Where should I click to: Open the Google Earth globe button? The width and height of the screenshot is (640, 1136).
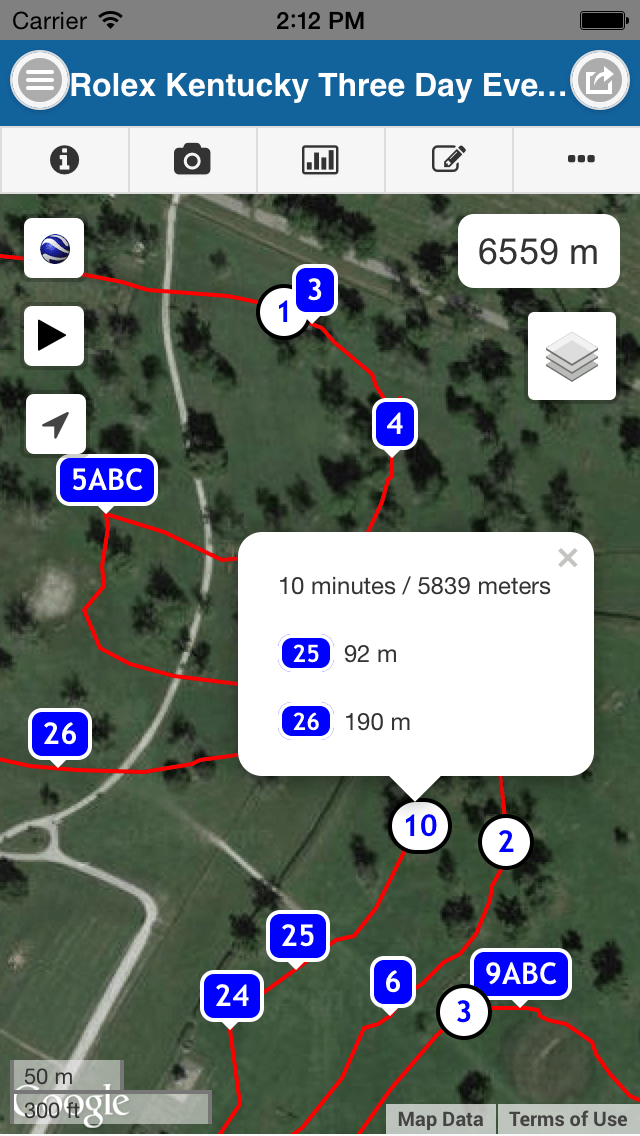pyautogui.click(x=54, y=248)
